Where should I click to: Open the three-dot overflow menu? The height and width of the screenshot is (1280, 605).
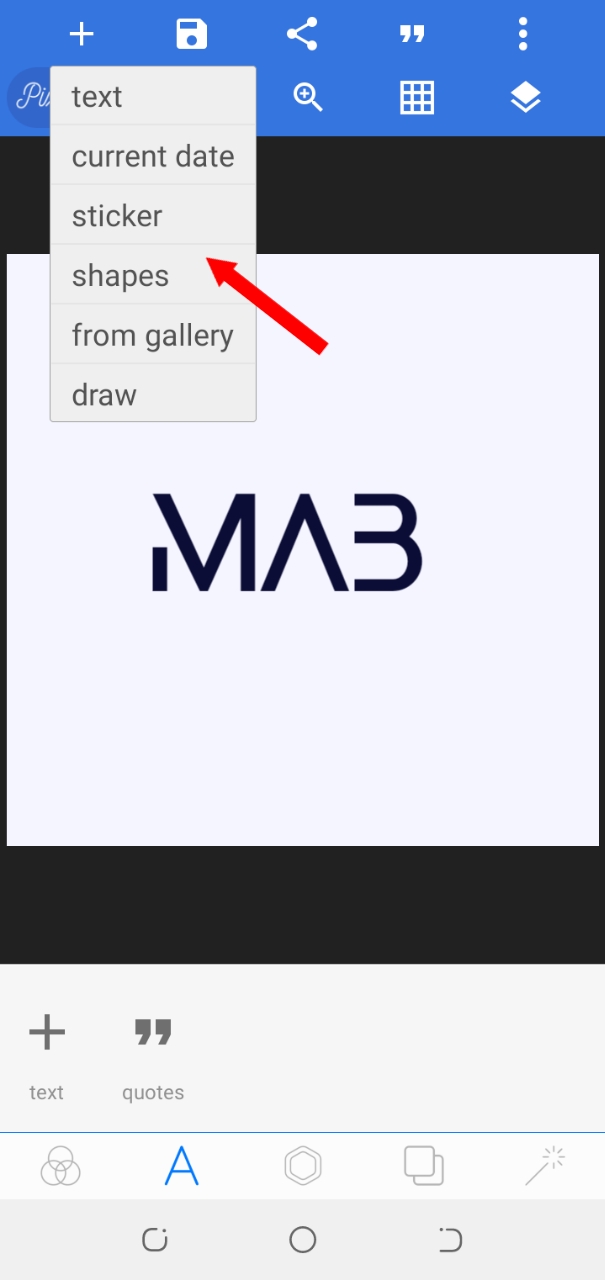click(522, 35)
